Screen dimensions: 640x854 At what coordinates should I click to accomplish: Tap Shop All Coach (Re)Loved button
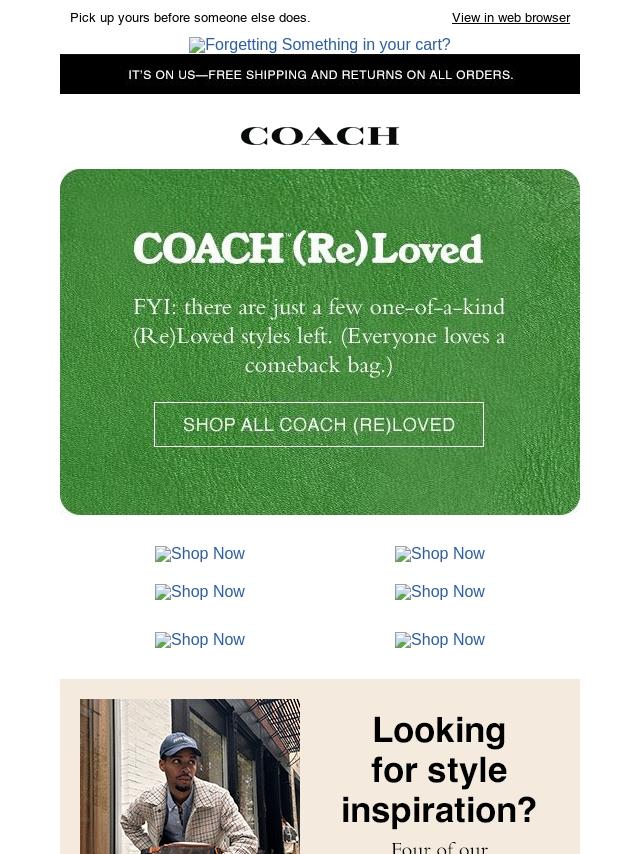pyautogui.click(x=319, y=424)
